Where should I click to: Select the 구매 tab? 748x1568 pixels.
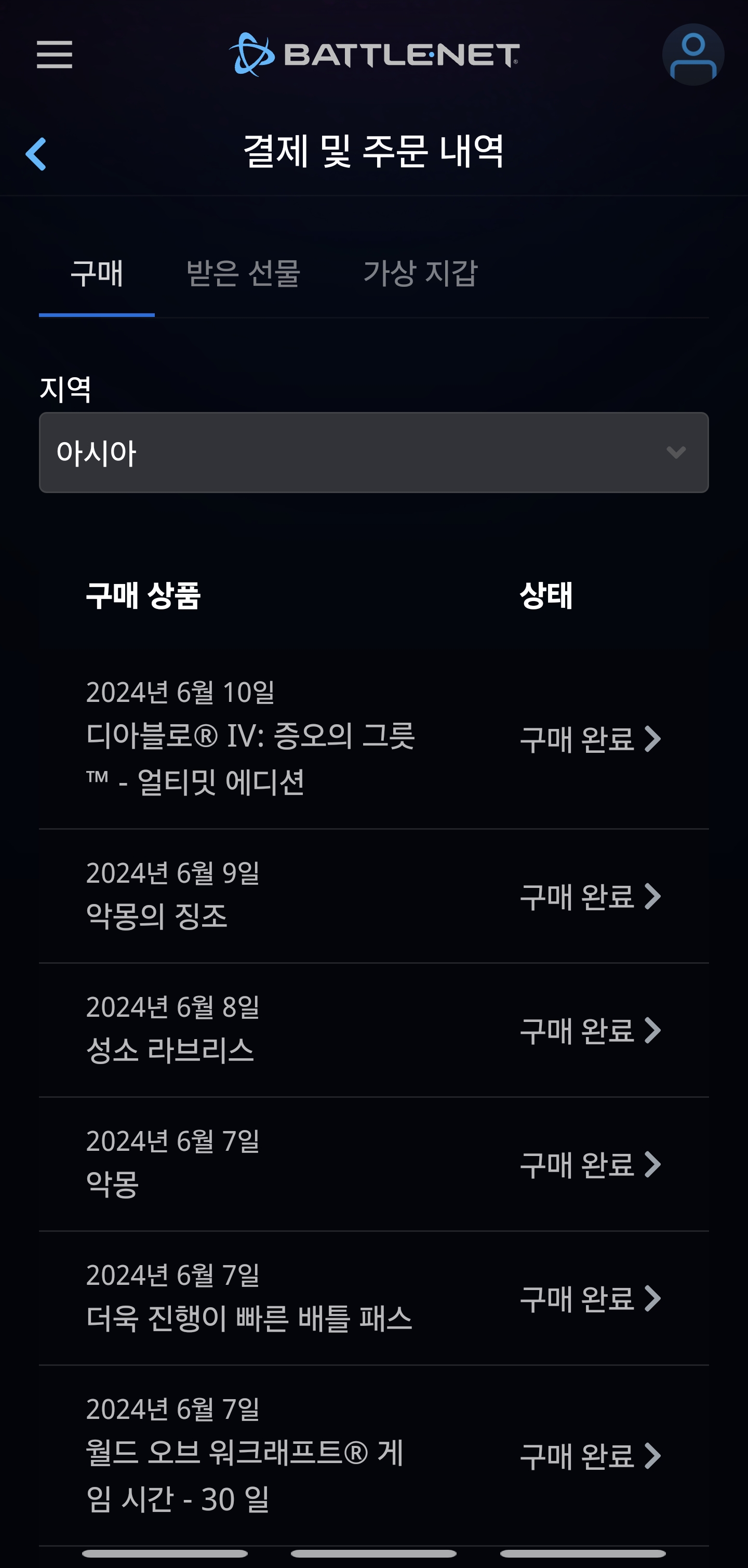coord(97,273)
